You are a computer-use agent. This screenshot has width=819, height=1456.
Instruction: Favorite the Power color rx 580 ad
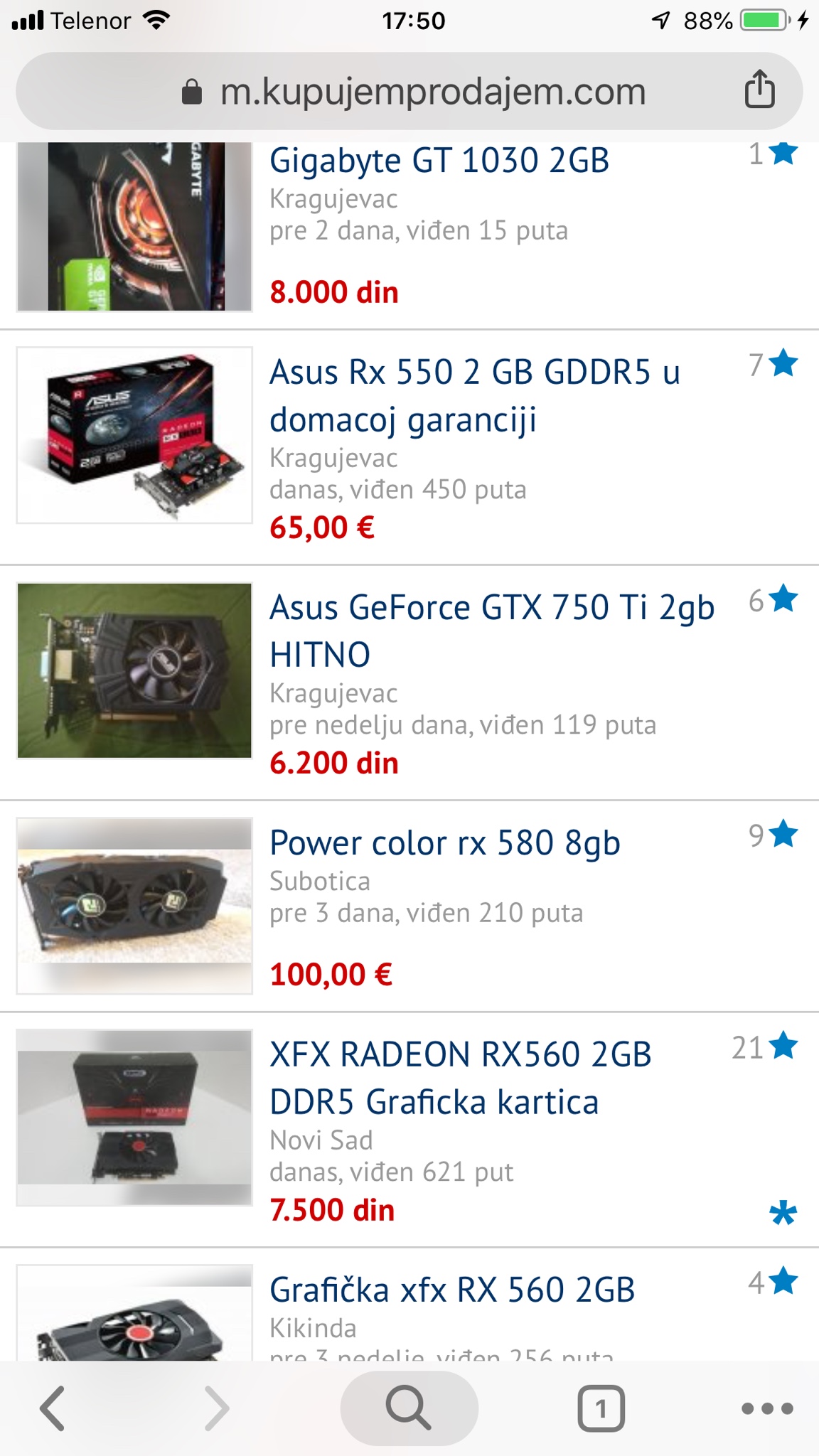(x=783, y=834)
